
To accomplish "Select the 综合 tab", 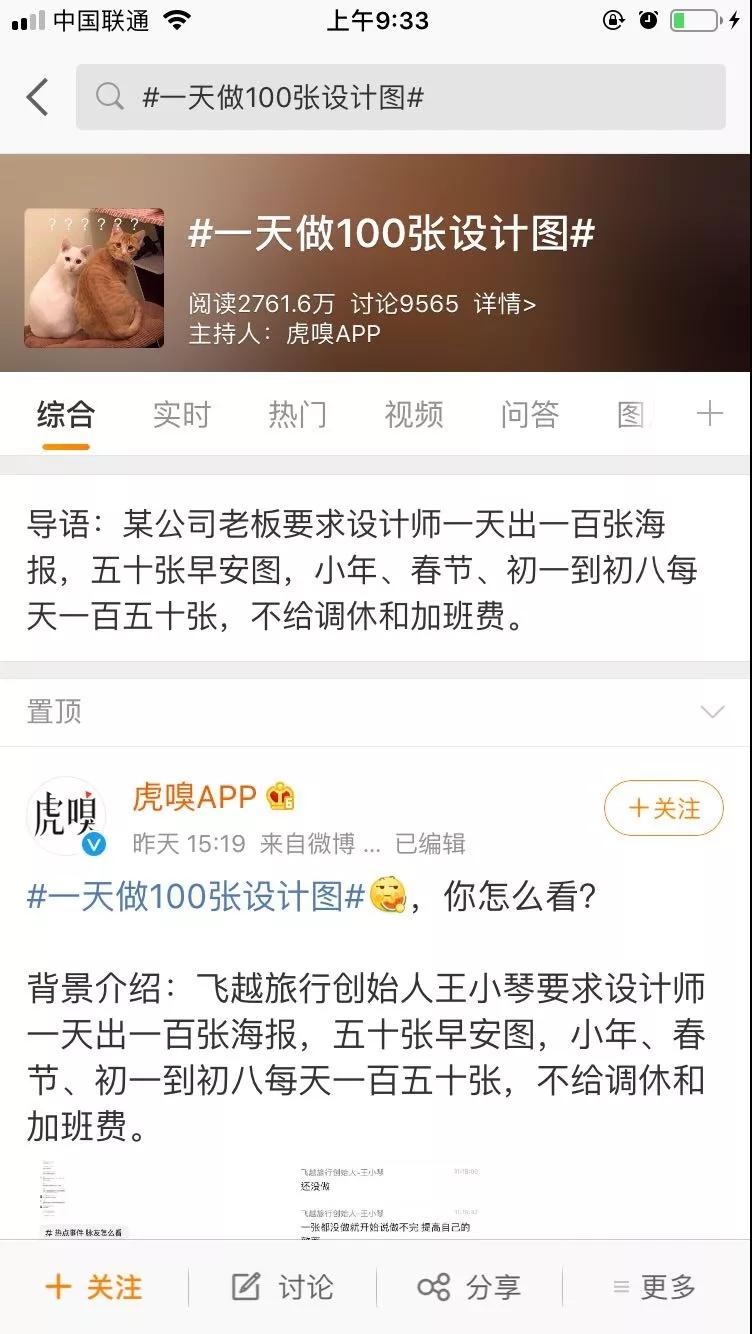I will (66, 414).
